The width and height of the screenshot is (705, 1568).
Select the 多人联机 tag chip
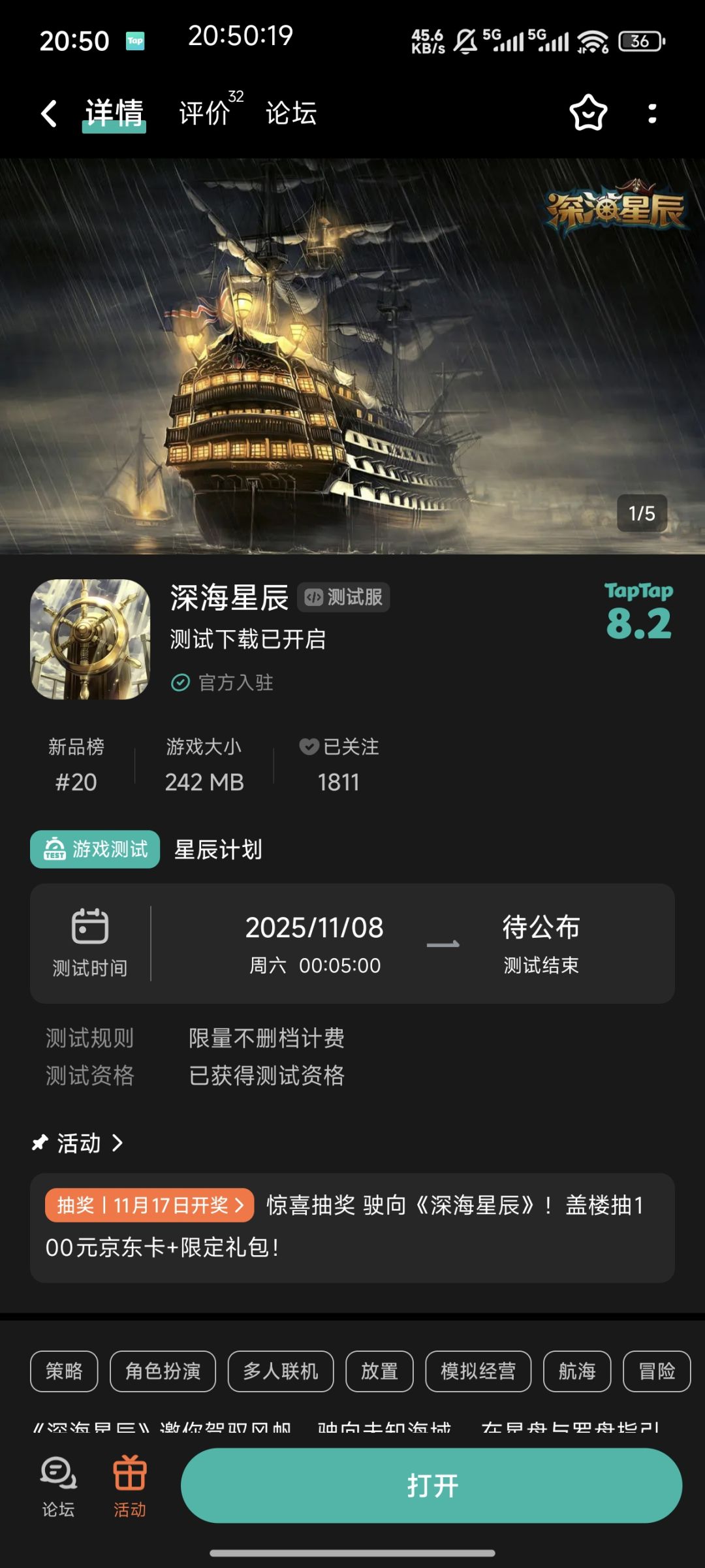(x=281, y=1371)
